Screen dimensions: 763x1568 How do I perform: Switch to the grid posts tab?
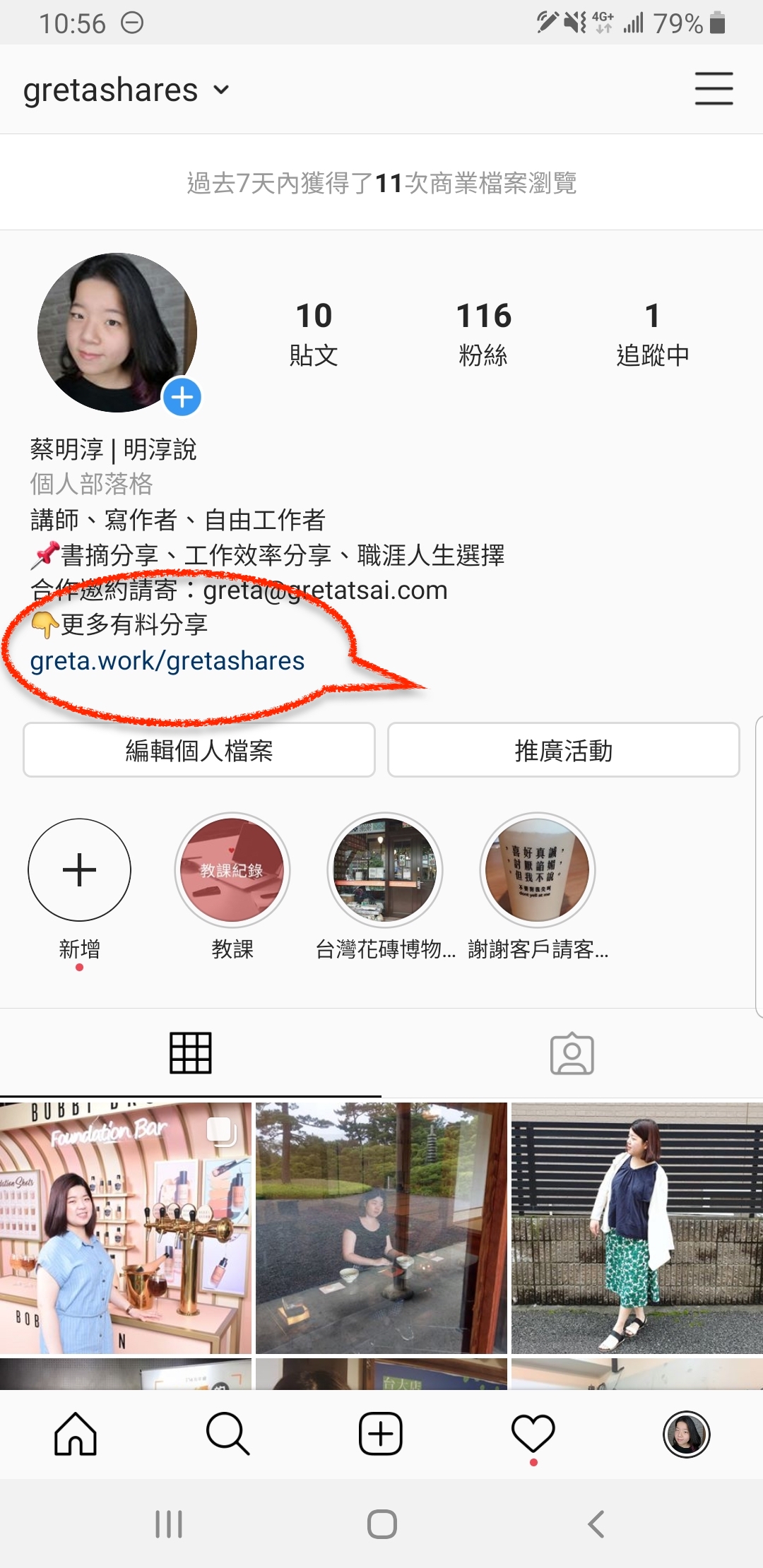(191, 1053)
